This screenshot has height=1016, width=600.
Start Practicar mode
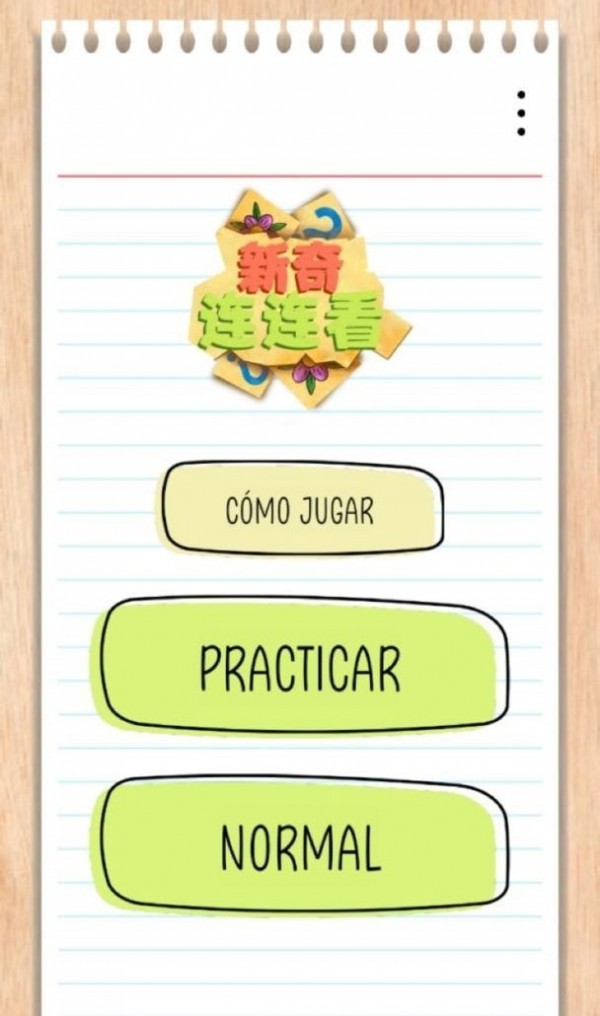(302, 667)
